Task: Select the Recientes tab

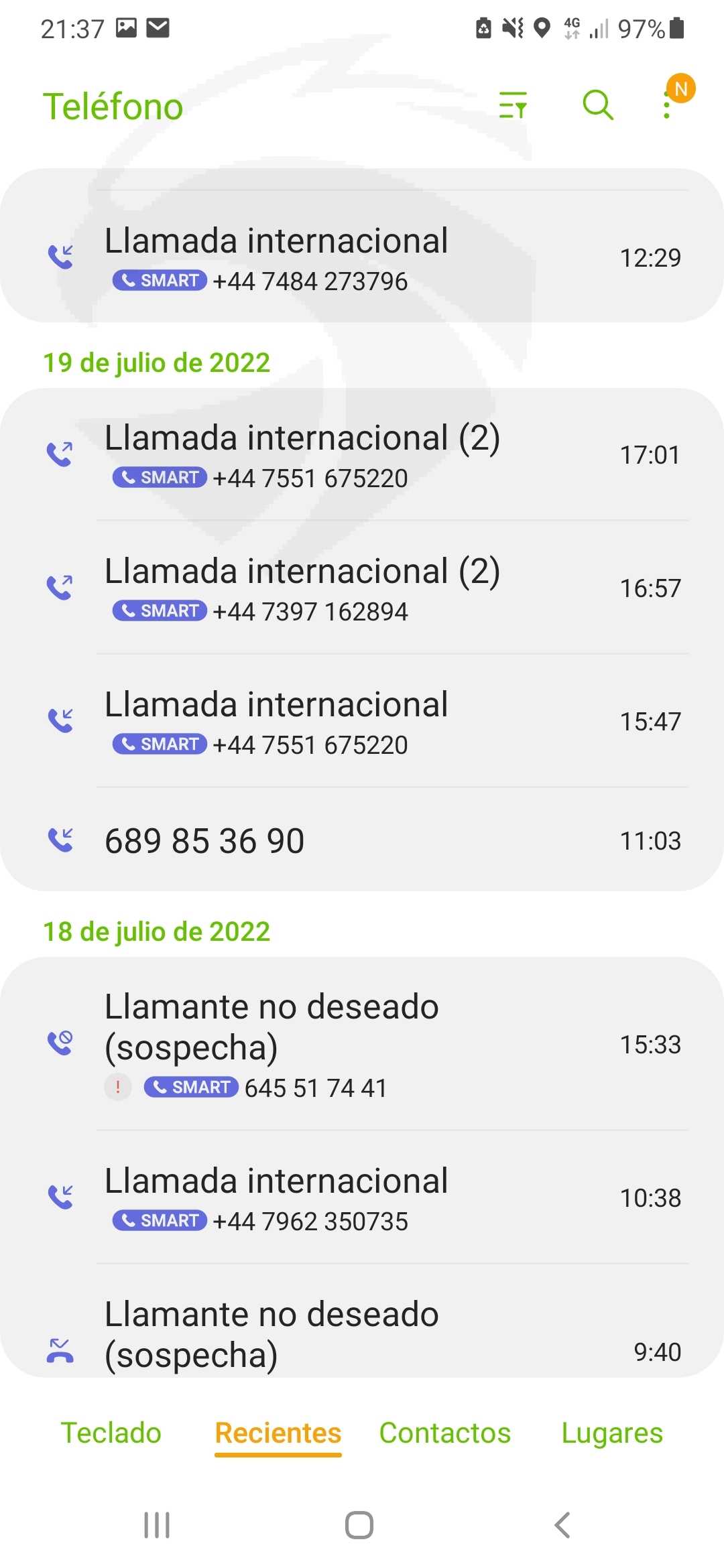Action: click(x=278, y=1433)
